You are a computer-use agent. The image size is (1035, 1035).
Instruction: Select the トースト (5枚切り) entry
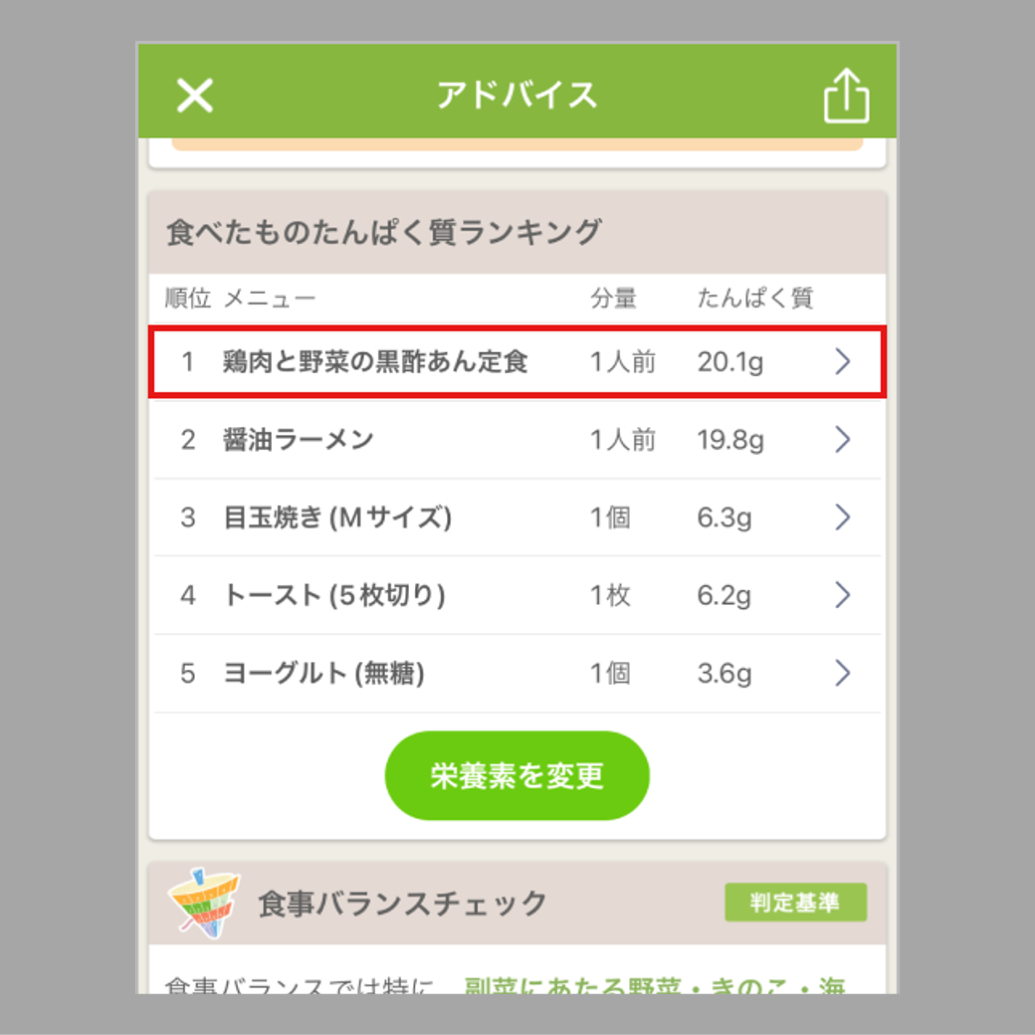(x=515, y=596)
